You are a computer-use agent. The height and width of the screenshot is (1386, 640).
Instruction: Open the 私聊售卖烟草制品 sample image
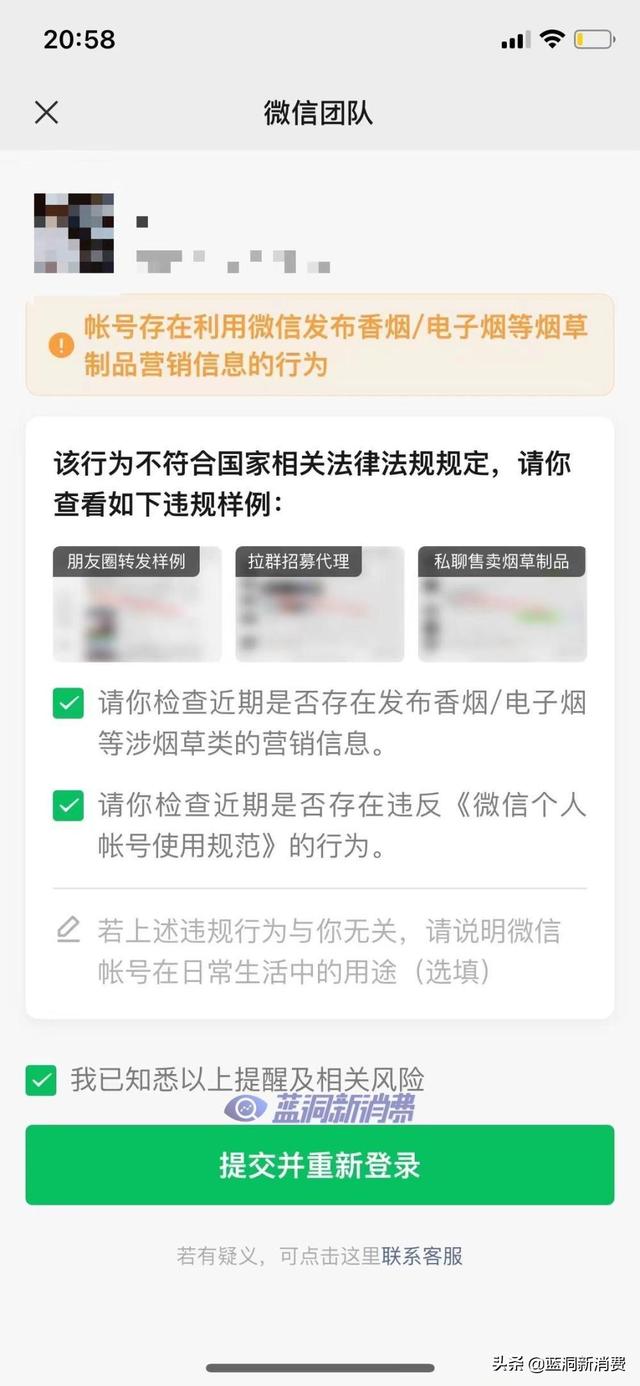[x=502, y=604]
